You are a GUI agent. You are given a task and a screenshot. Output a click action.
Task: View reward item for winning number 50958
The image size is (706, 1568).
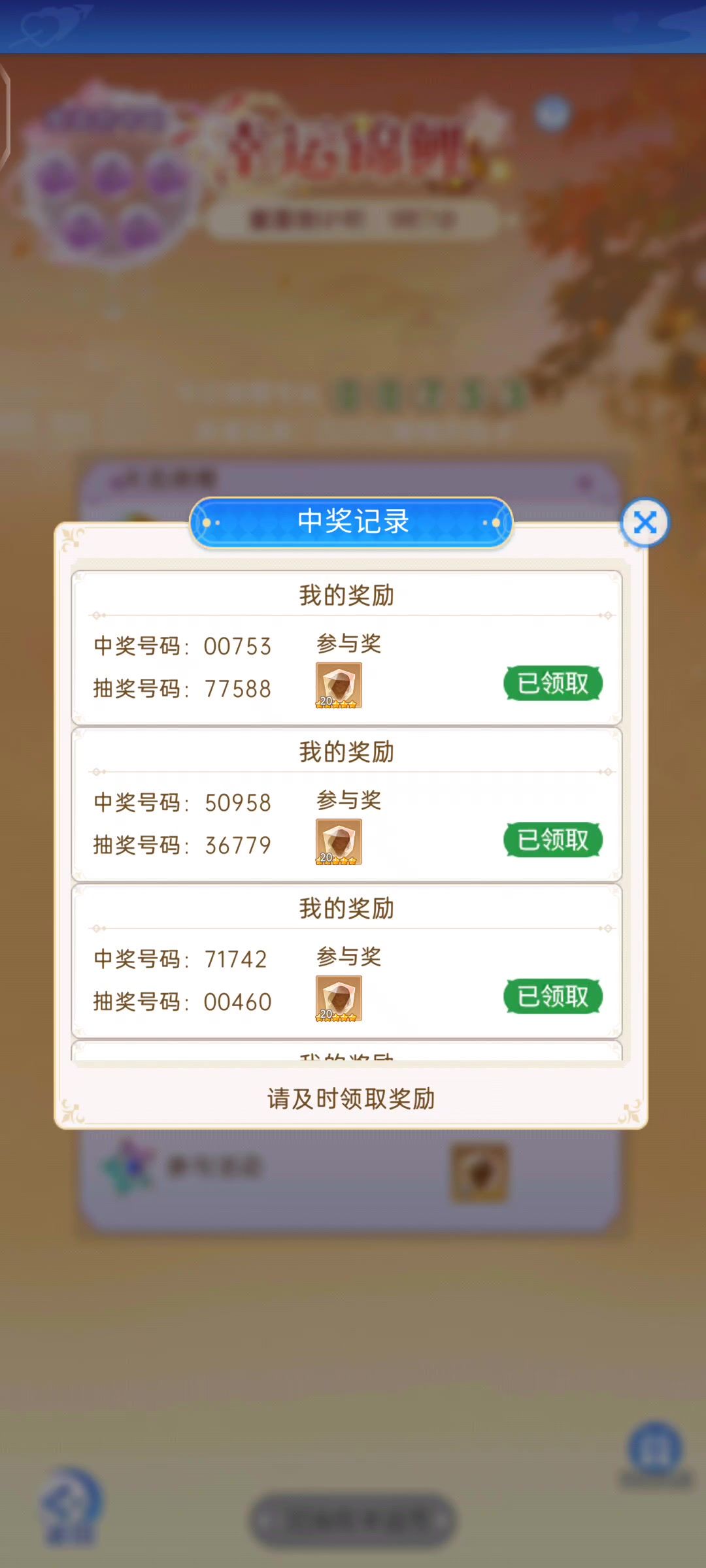tap(339, 842)
